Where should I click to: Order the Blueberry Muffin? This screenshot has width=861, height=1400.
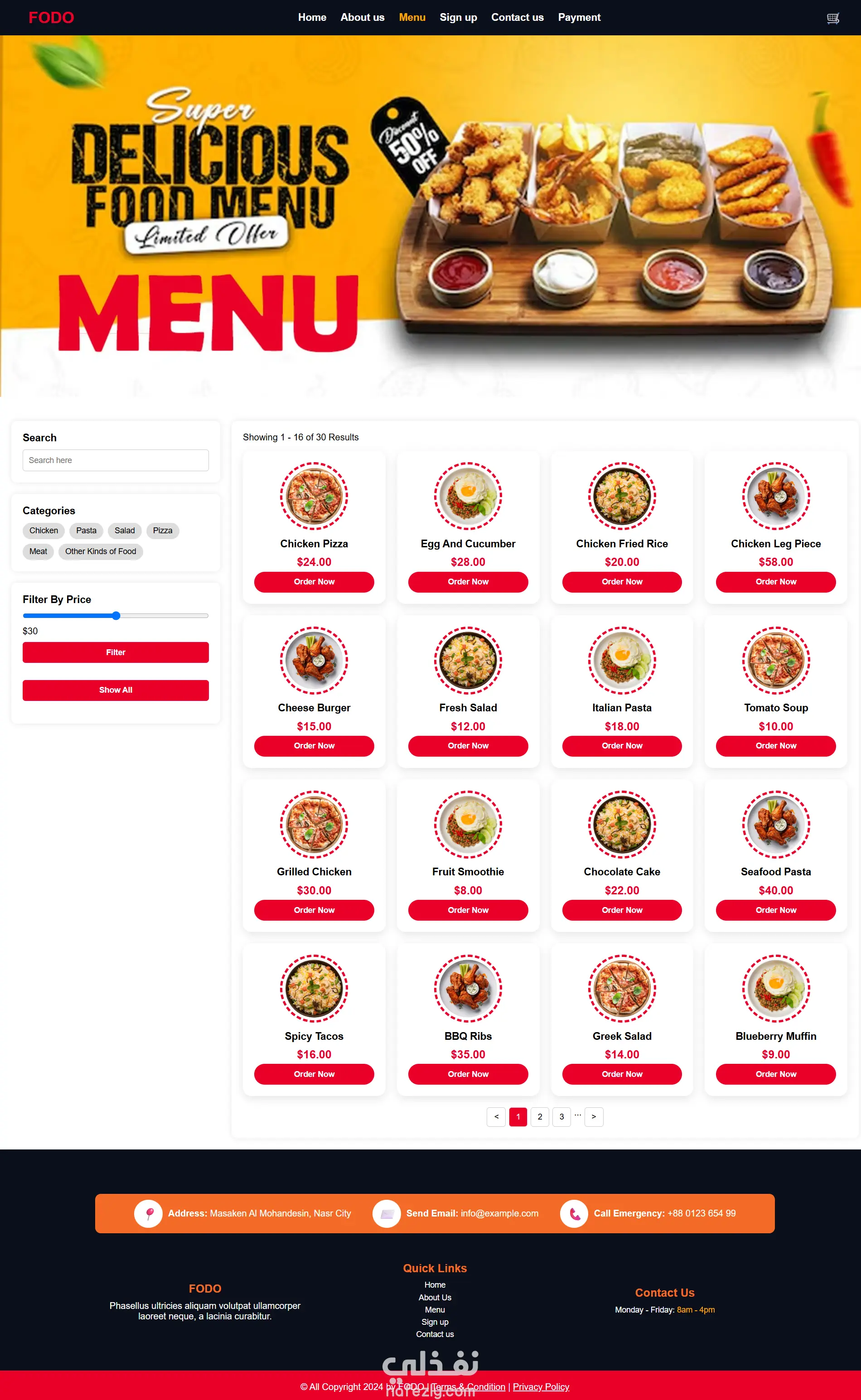click(776, 1074)
